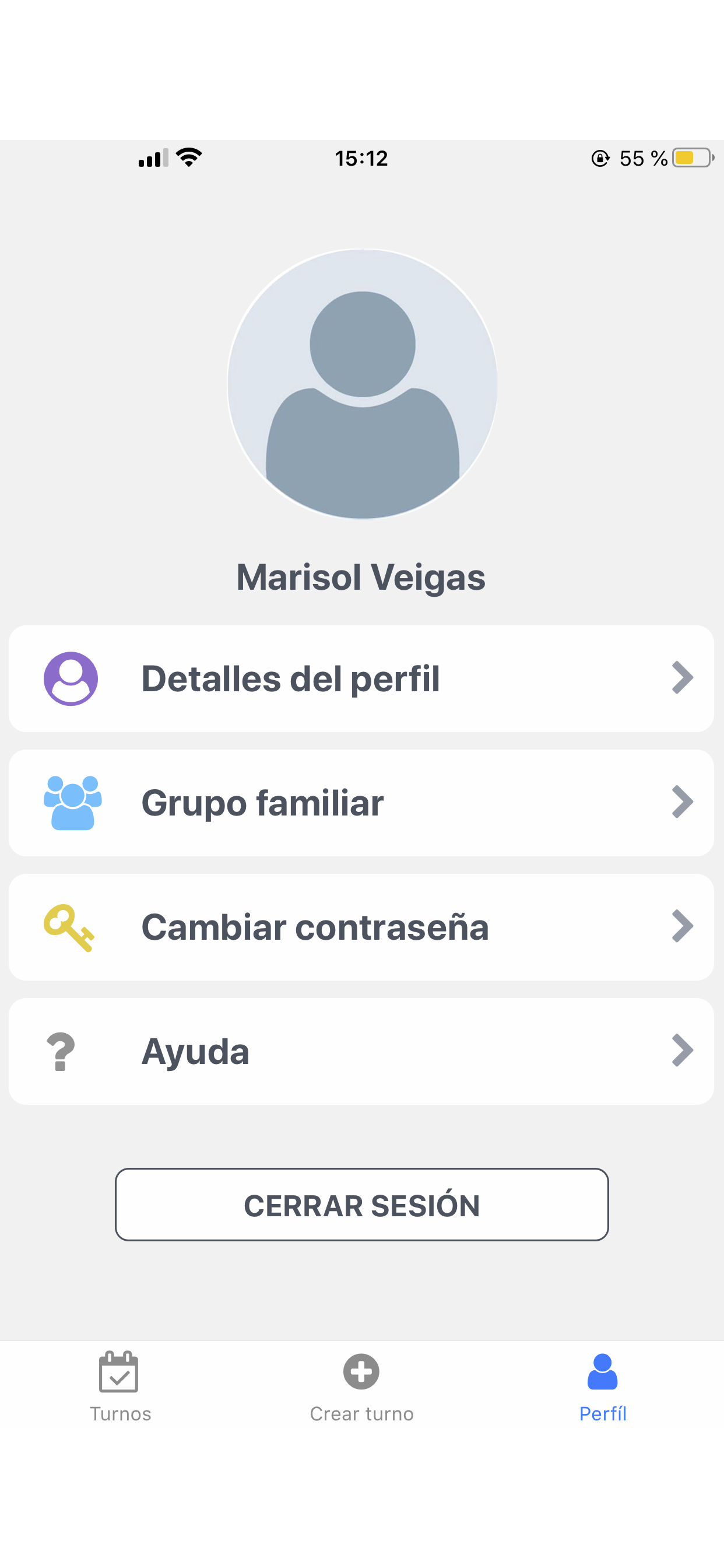Tap the CERRAR SESIÓN button
Image resolution: width=724 pixels, height=1568 pixels.
point(362,1205)
